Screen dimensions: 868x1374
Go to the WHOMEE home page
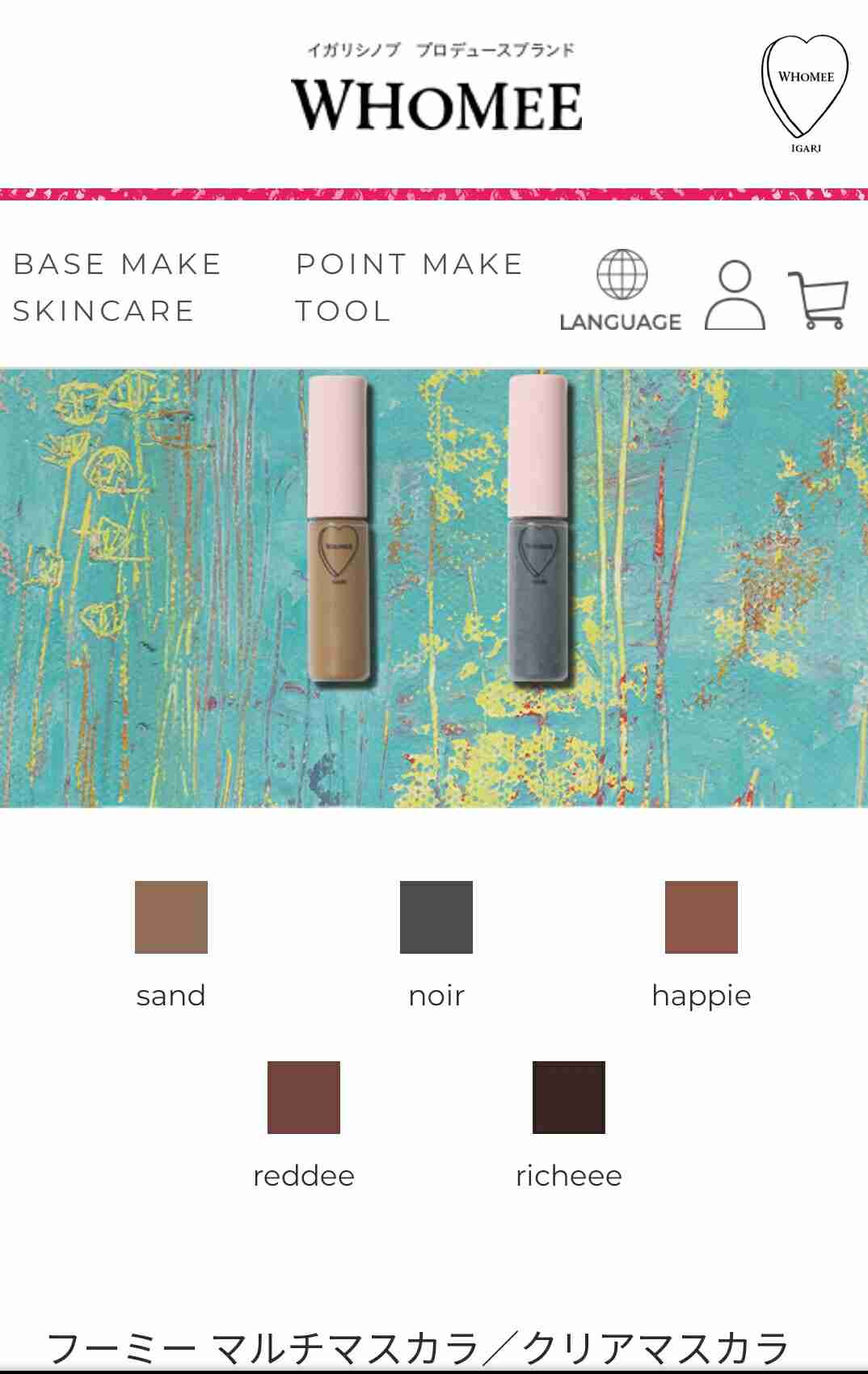[x=436, y=105]
